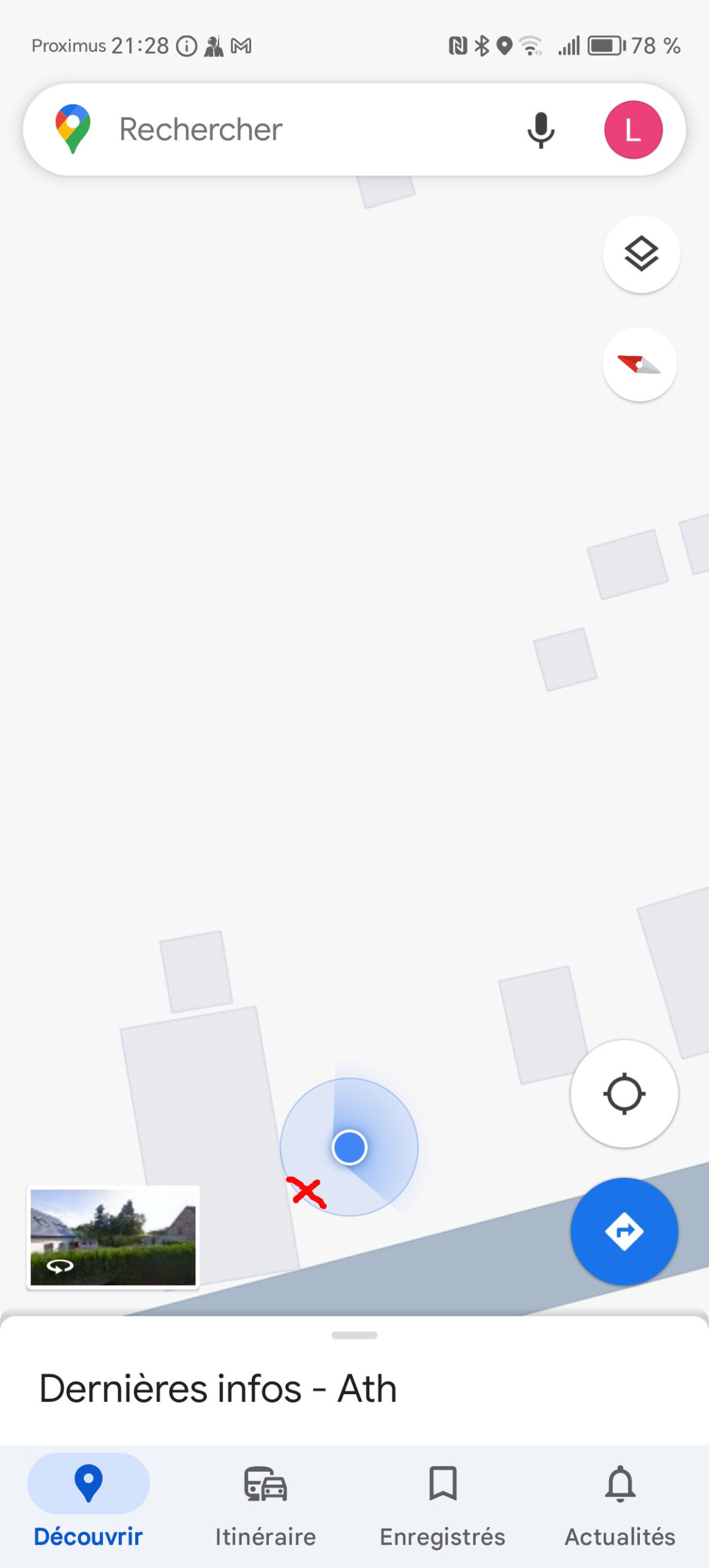Screen dimensions: 709x1568
Task: Open the Actualités tab
Action: [x=620, y=1501]
